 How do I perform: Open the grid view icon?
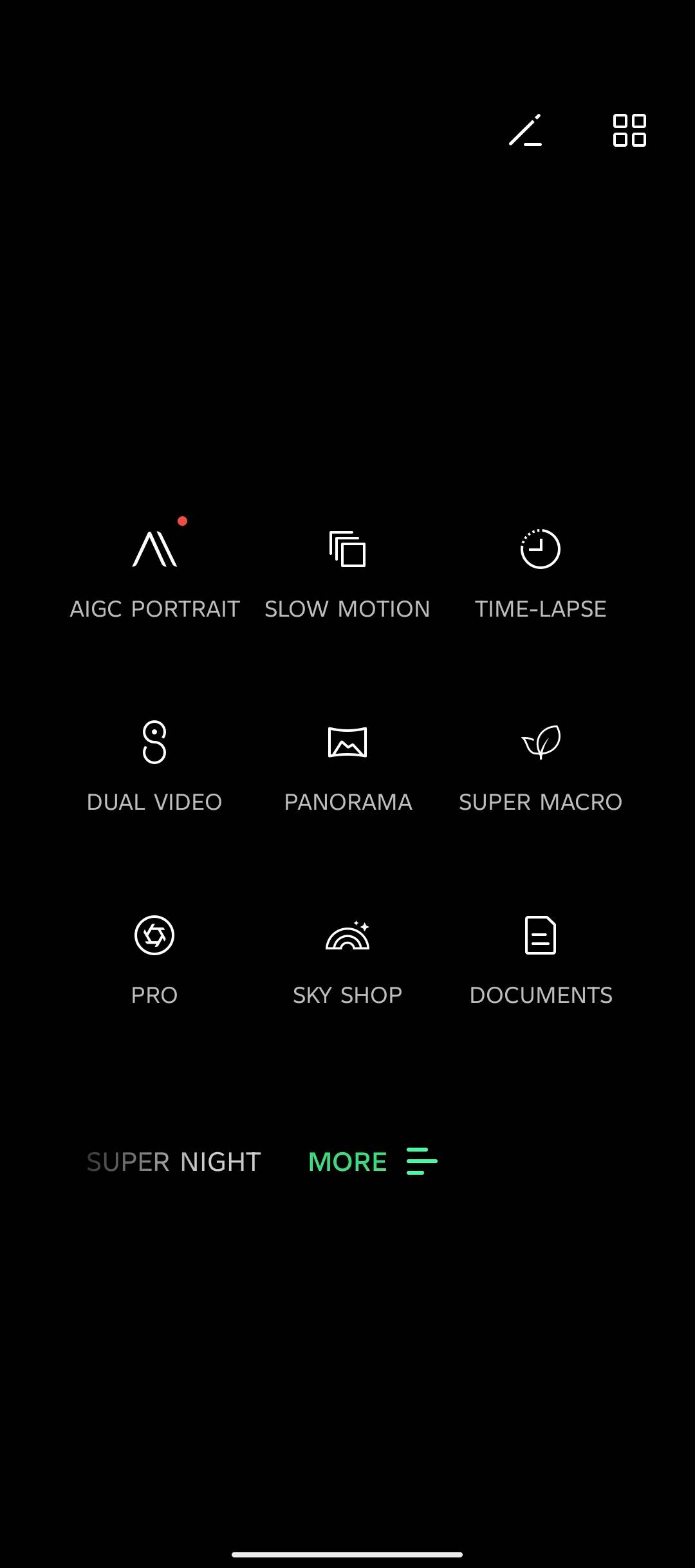tap(629, 131)
